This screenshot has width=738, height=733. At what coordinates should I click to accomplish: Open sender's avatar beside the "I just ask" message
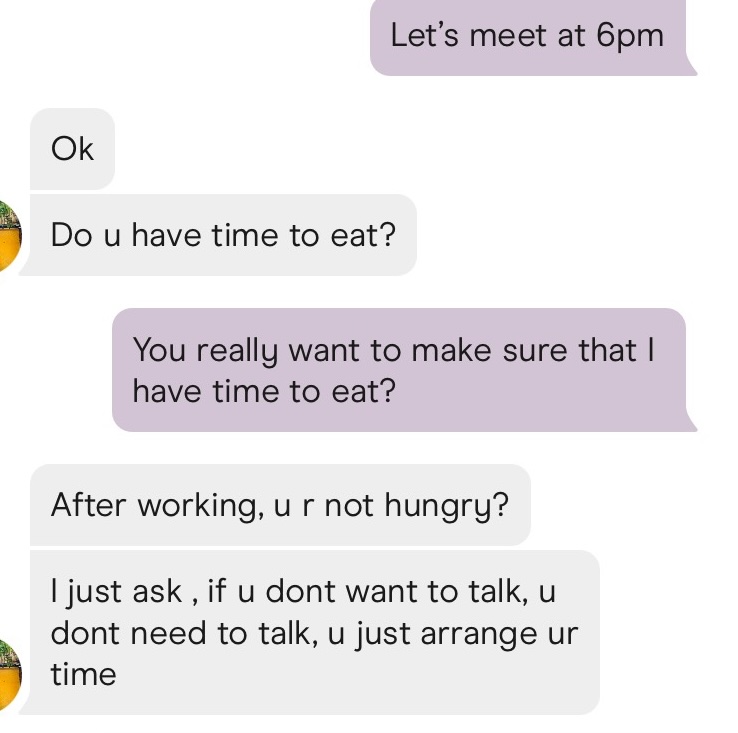9,676
